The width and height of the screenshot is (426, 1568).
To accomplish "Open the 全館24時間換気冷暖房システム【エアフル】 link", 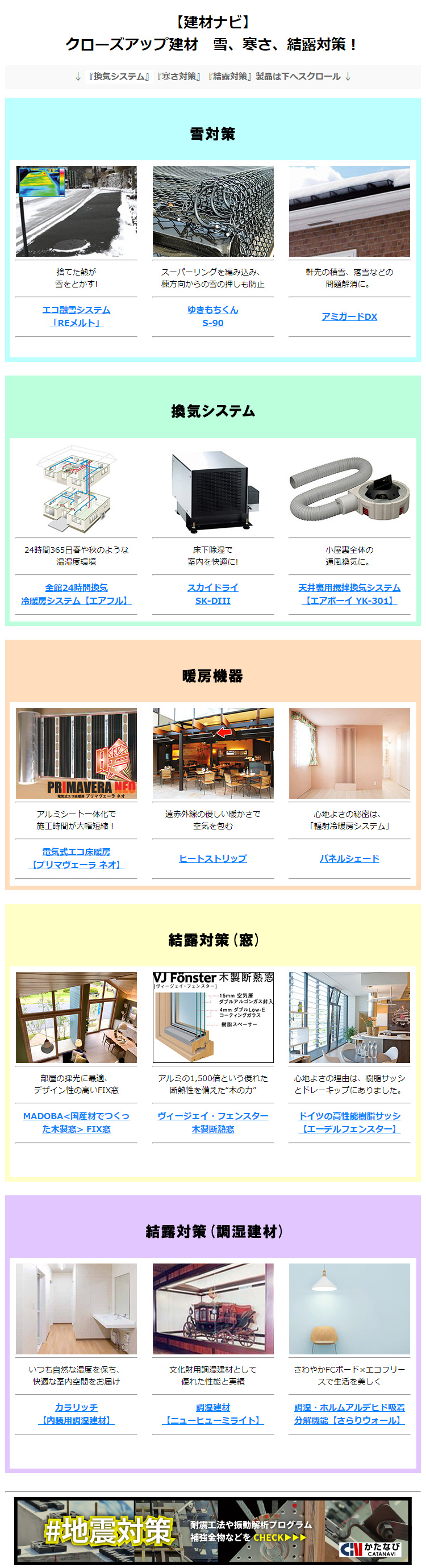I will pos(76,594).
